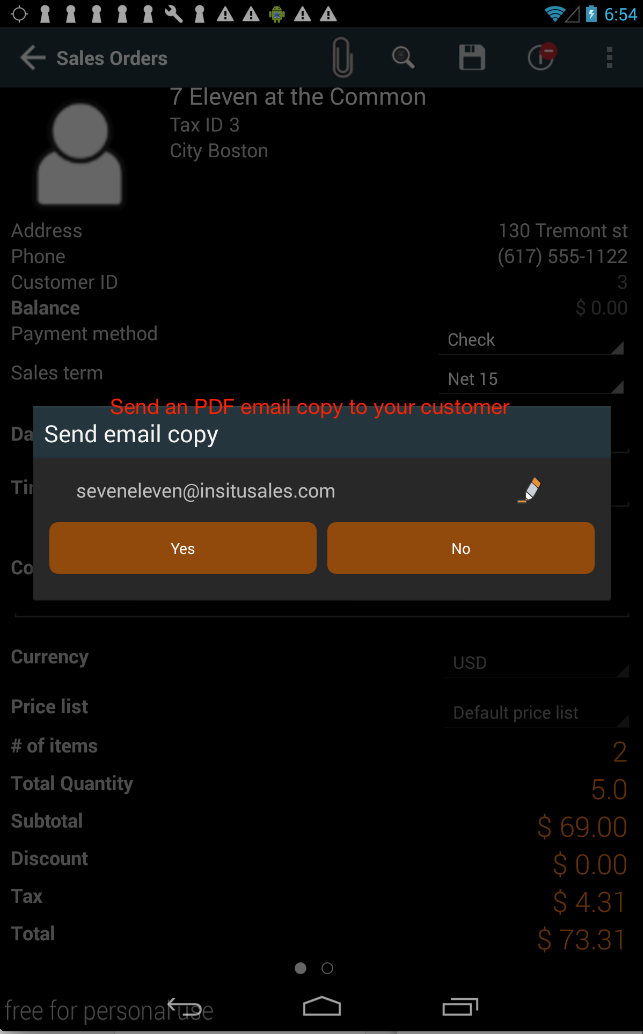Edit the seveneleven@insitusales.com email address
The height and width of the screenshot is (1034, 643).
pos(529,491)
